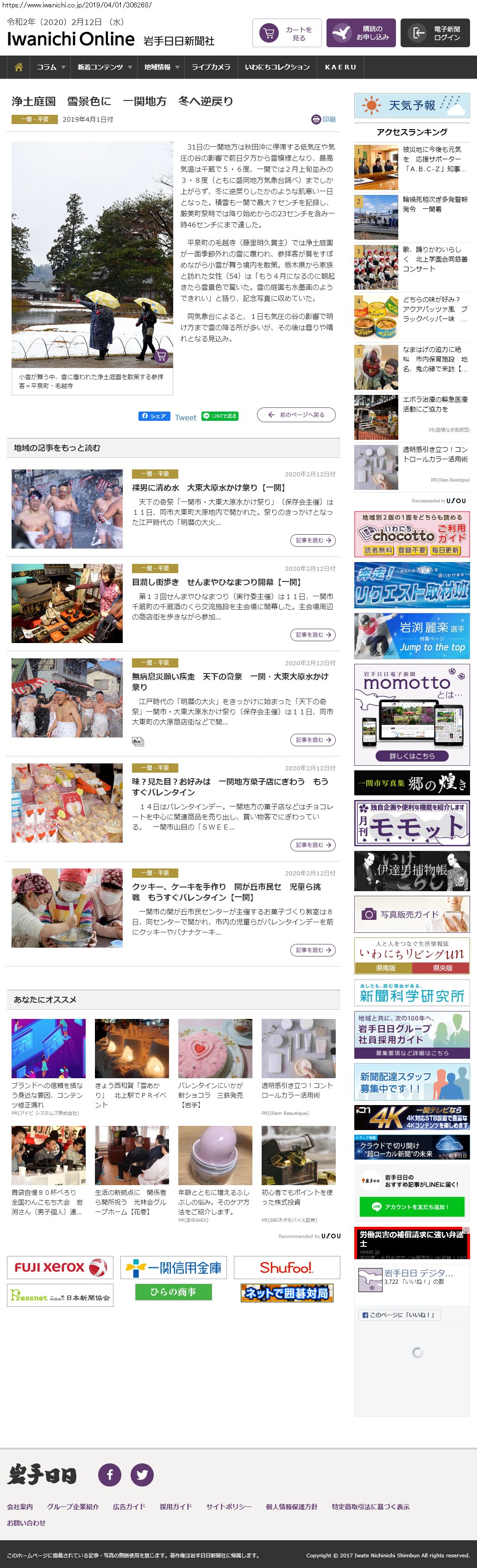Viewport: 477px width, 1568px height.
Task: Tweet this article
Action: (x=185, y=417)
